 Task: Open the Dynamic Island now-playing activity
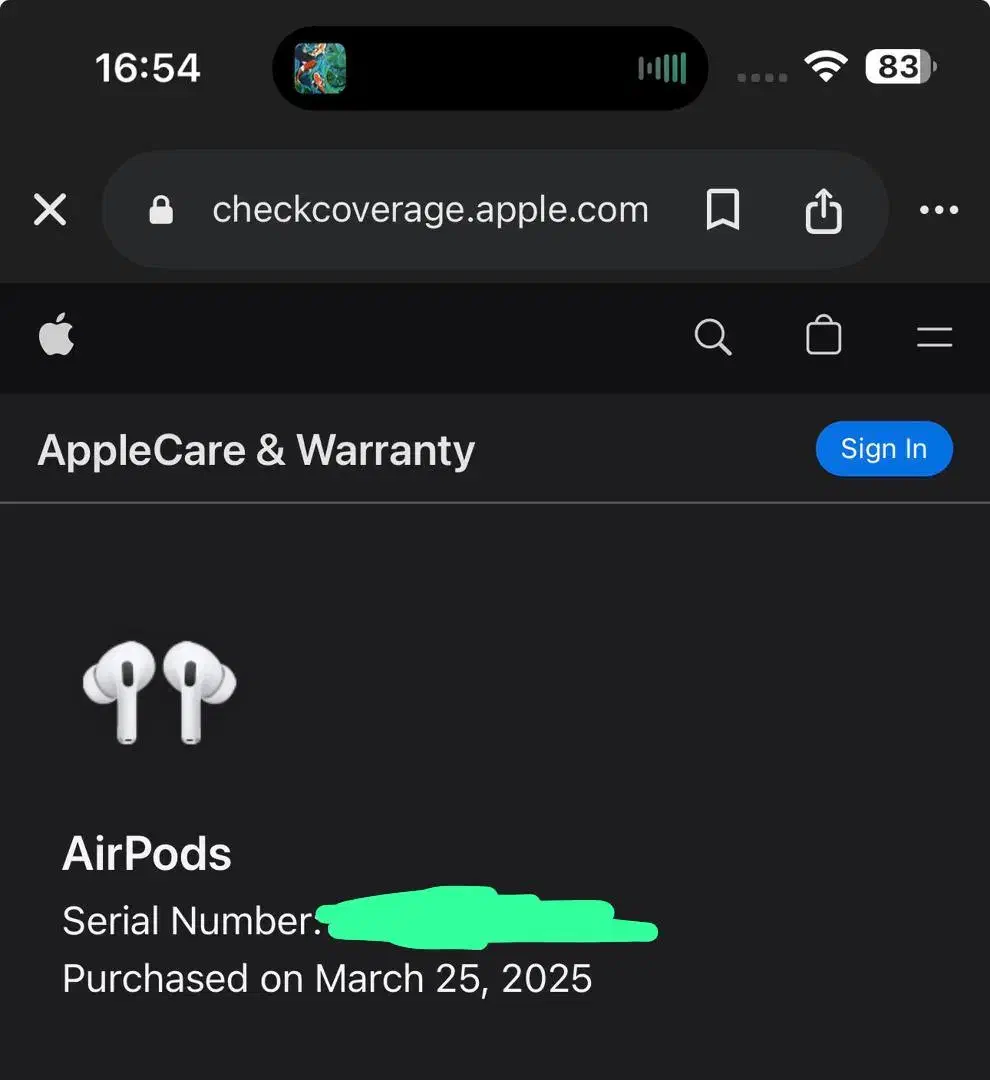[x=490, y=68]
